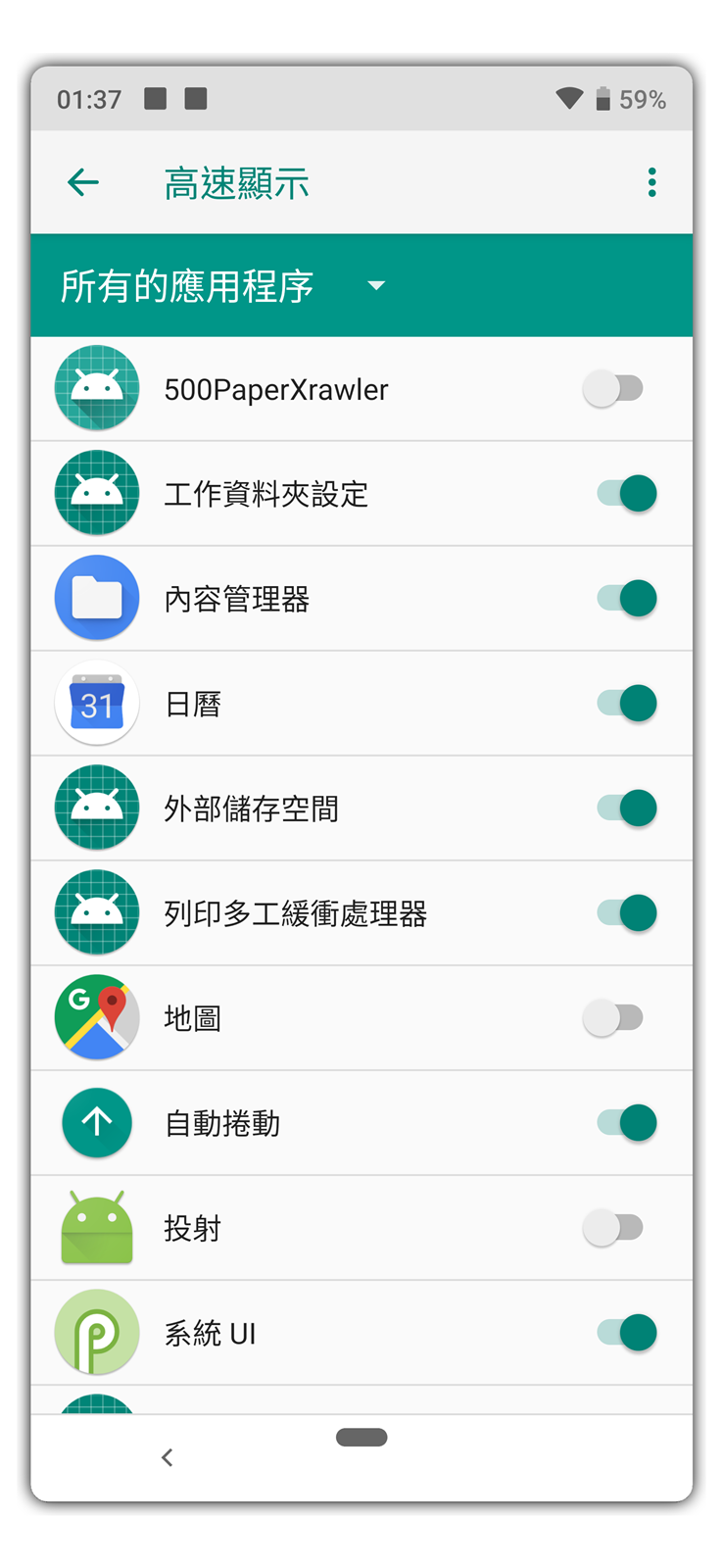Screen dimensions: 723x1568
Task: Switch off 外部儲存空間
Action: click(626, 808)
